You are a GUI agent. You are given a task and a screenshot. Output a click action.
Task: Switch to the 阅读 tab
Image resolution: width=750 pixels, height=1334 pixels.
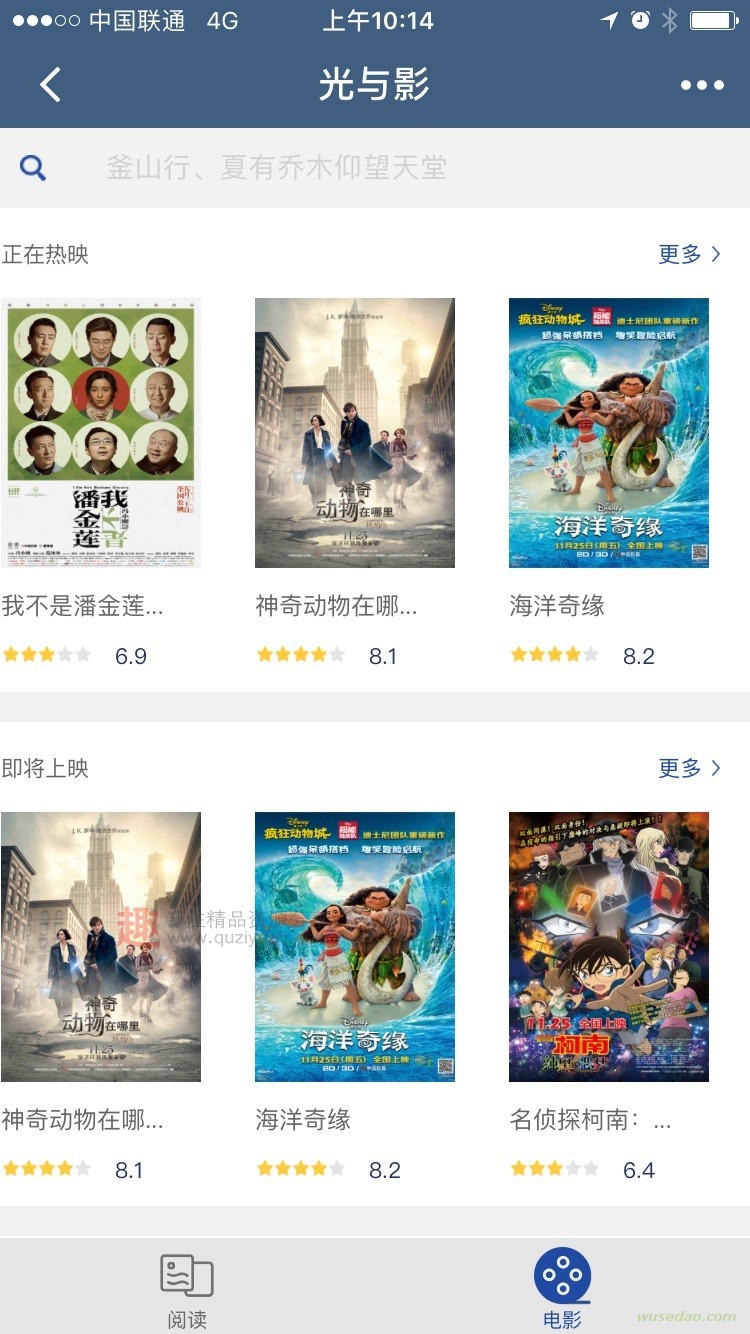pos(187,1290)
